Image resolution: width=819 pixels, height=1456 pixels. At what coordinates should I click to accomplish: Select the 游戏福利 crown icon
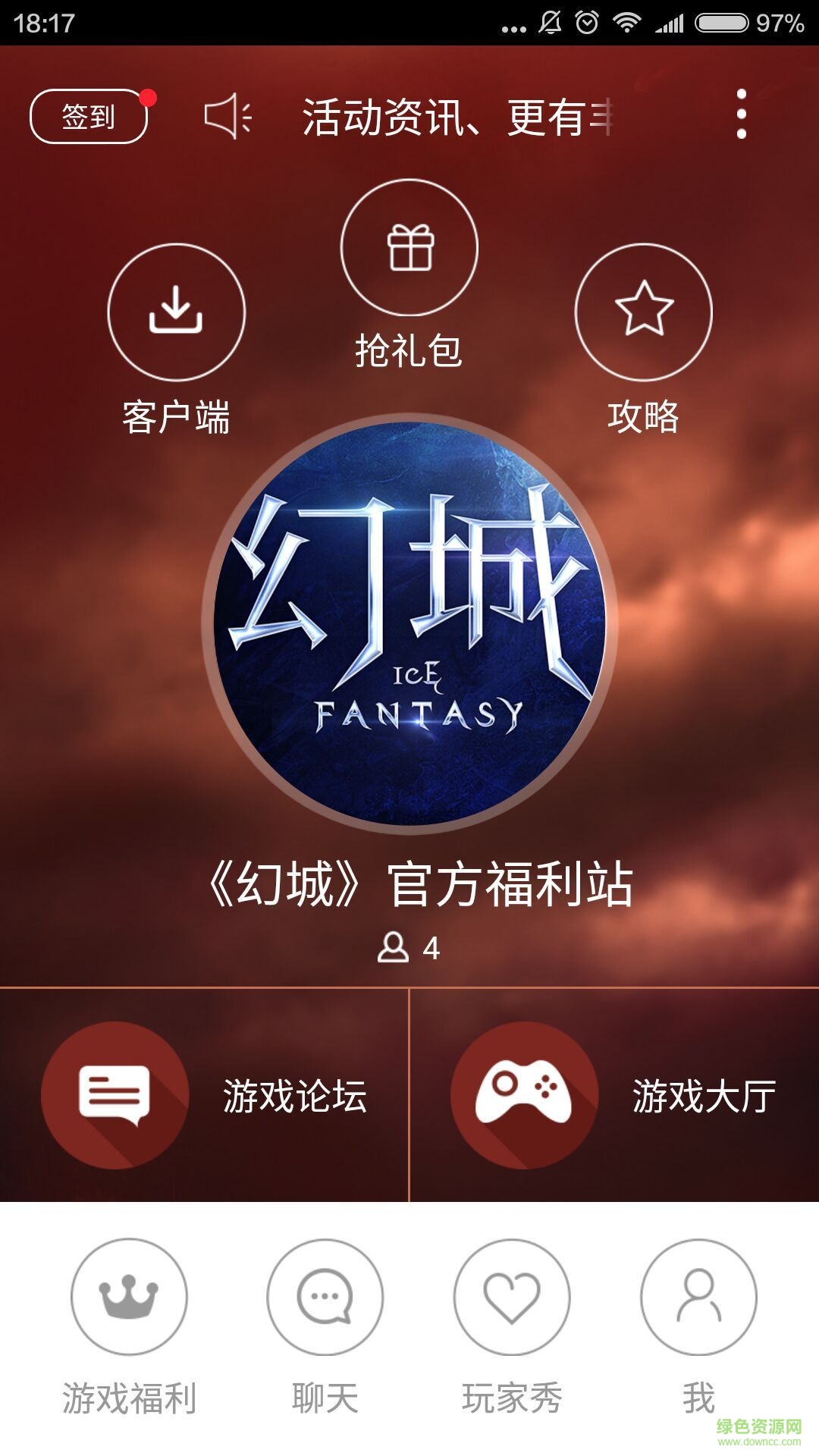click(x=129, y=1298)
